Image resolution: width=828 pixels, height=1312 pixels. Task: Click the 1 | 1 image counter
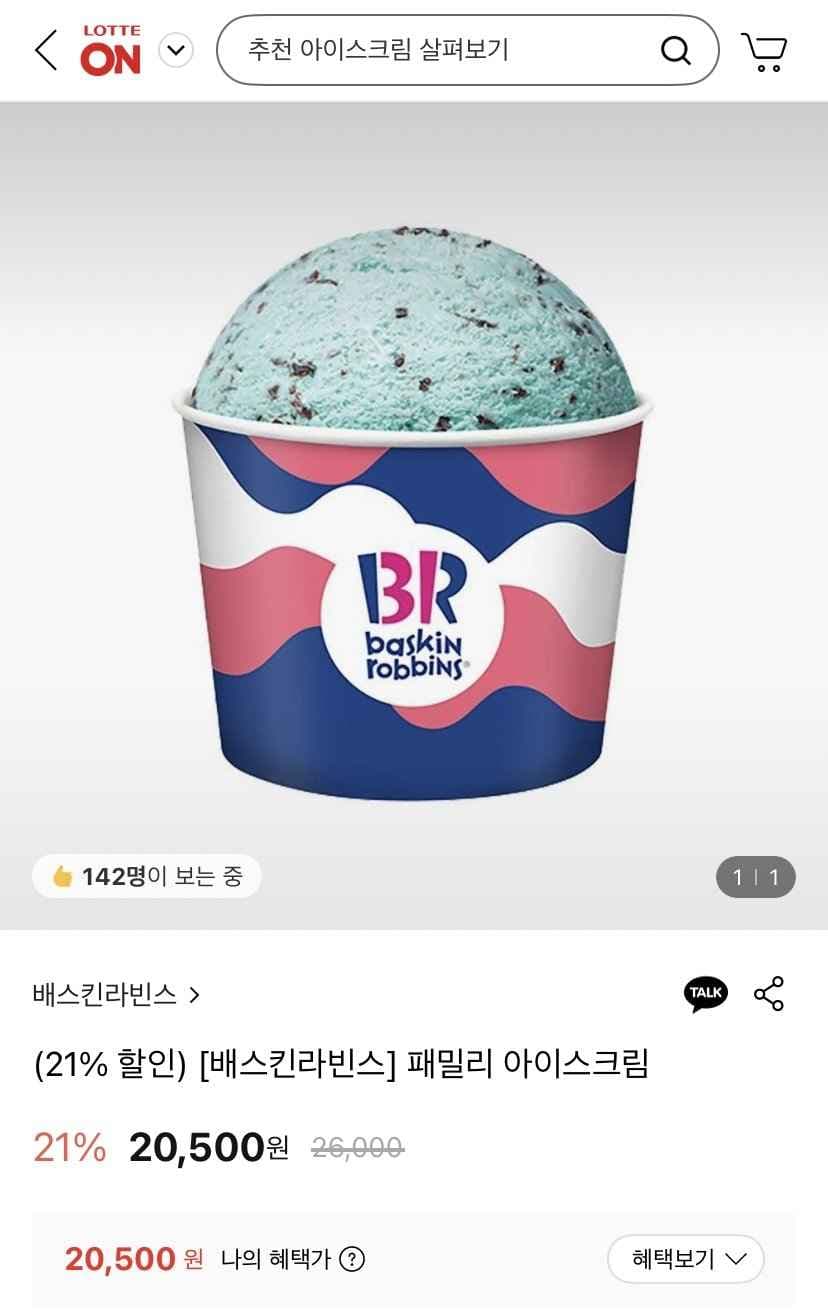[755, 875]
